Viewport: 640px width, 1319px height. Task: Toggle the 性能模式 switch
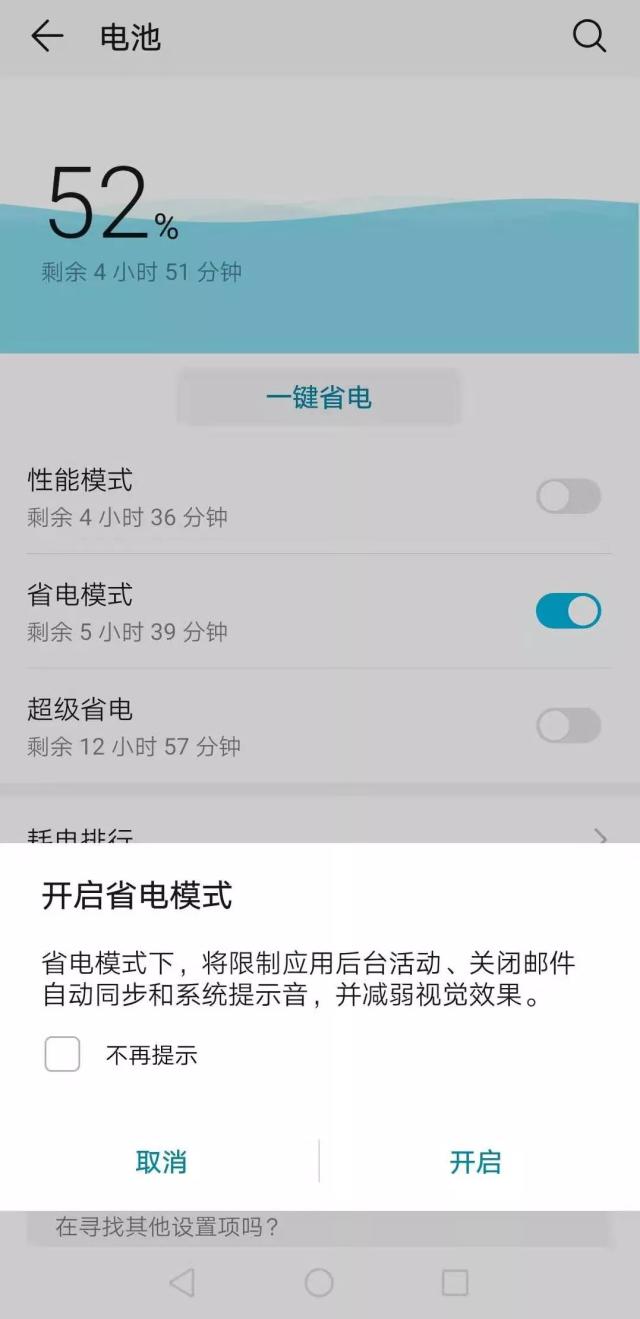568,496
